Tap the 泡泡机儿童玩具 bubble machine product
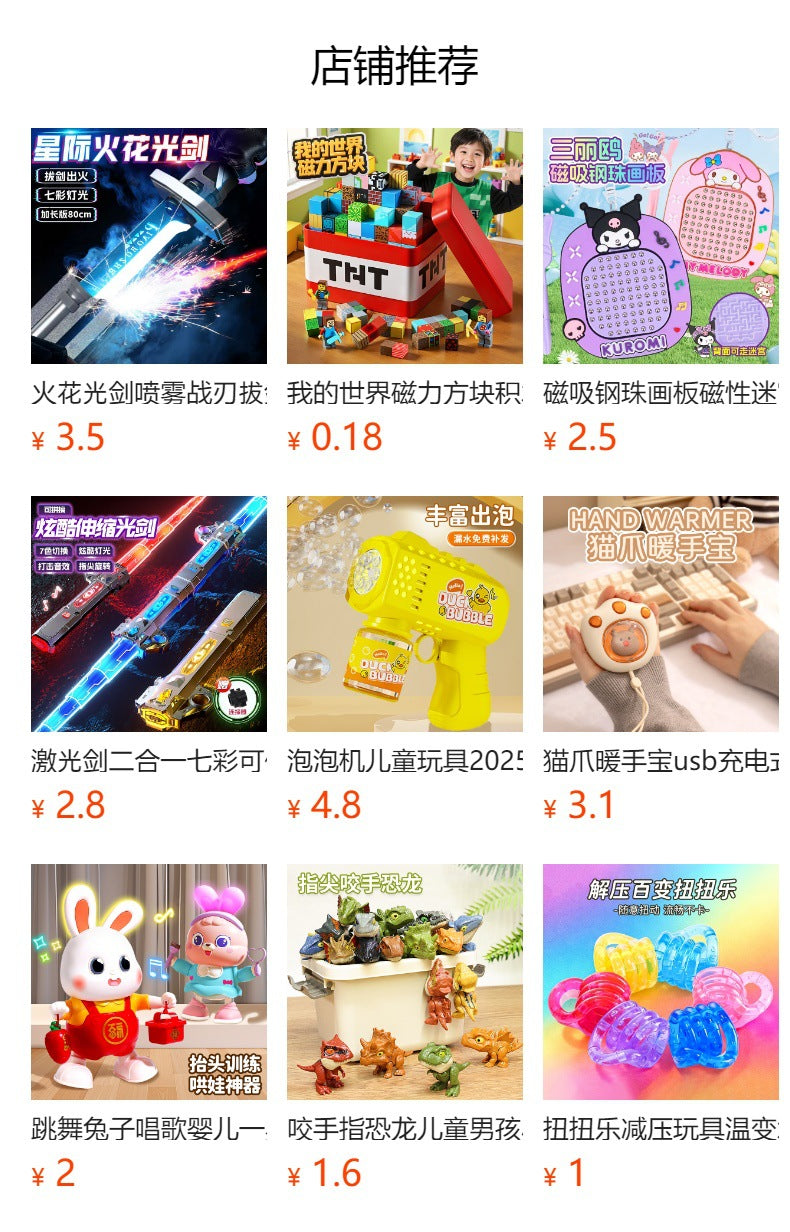Screen dimensions: 790x1232 (404, 614)
